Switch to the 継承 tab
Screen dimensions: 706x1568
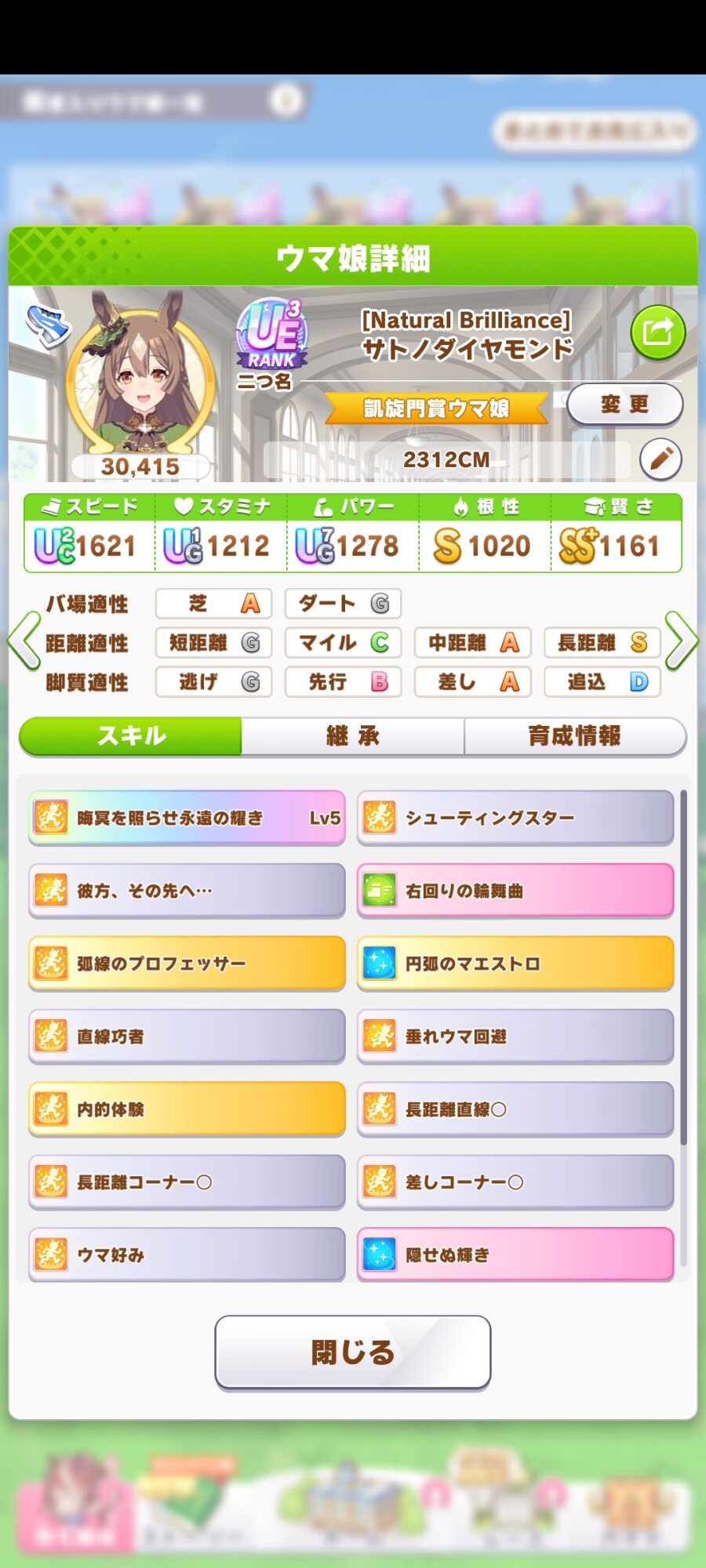pyautogui.click(x=353, y=736)
